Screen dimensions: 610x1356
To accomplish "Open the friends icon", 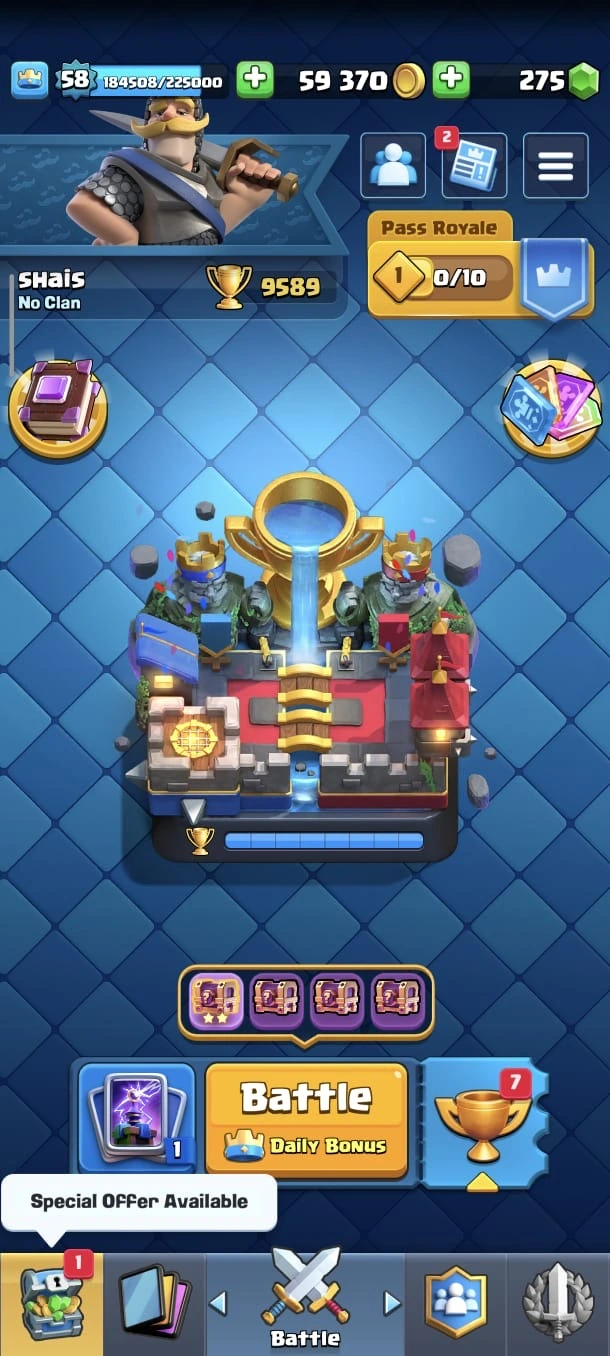I will coord(393,166).
